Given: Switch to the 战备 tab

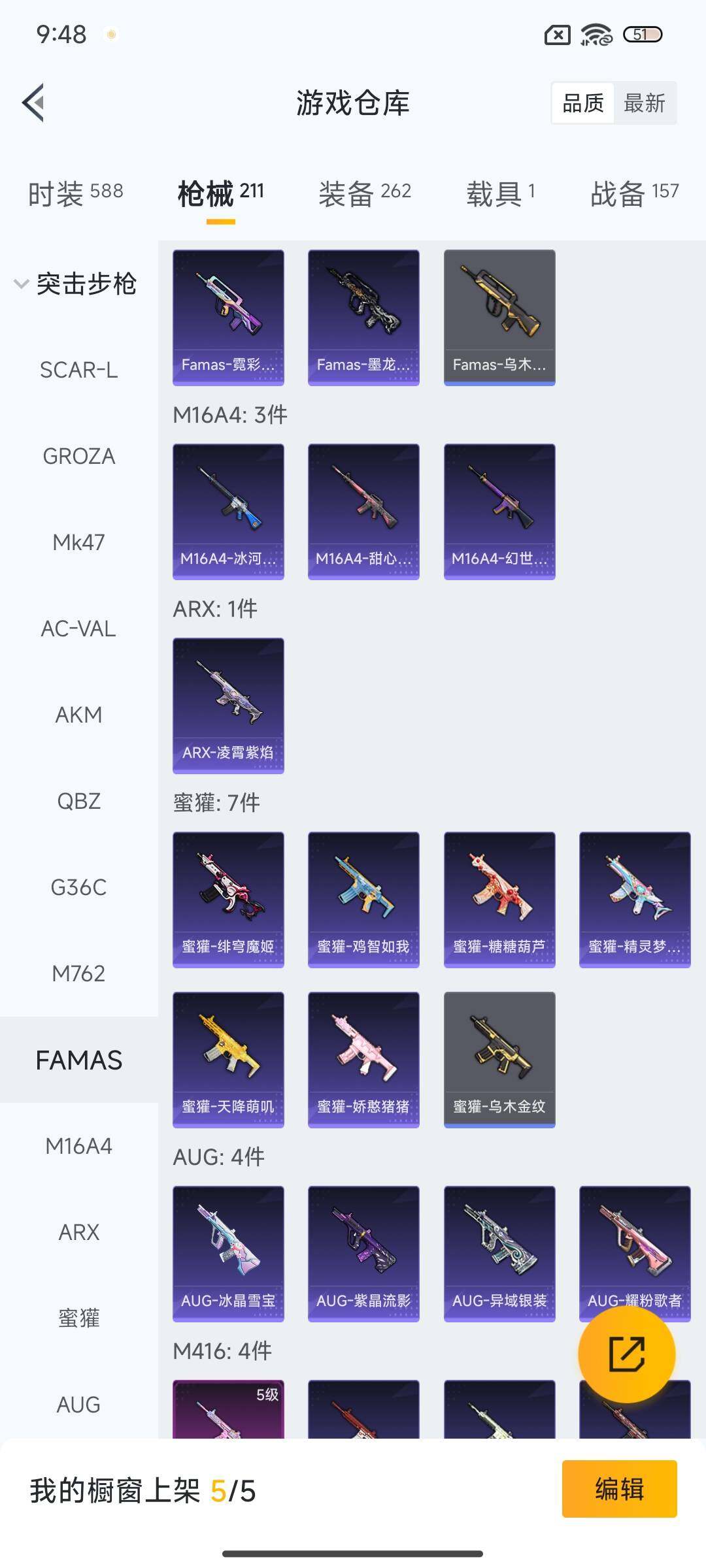Looking at the screenshot, I should (x=634, y=193).
